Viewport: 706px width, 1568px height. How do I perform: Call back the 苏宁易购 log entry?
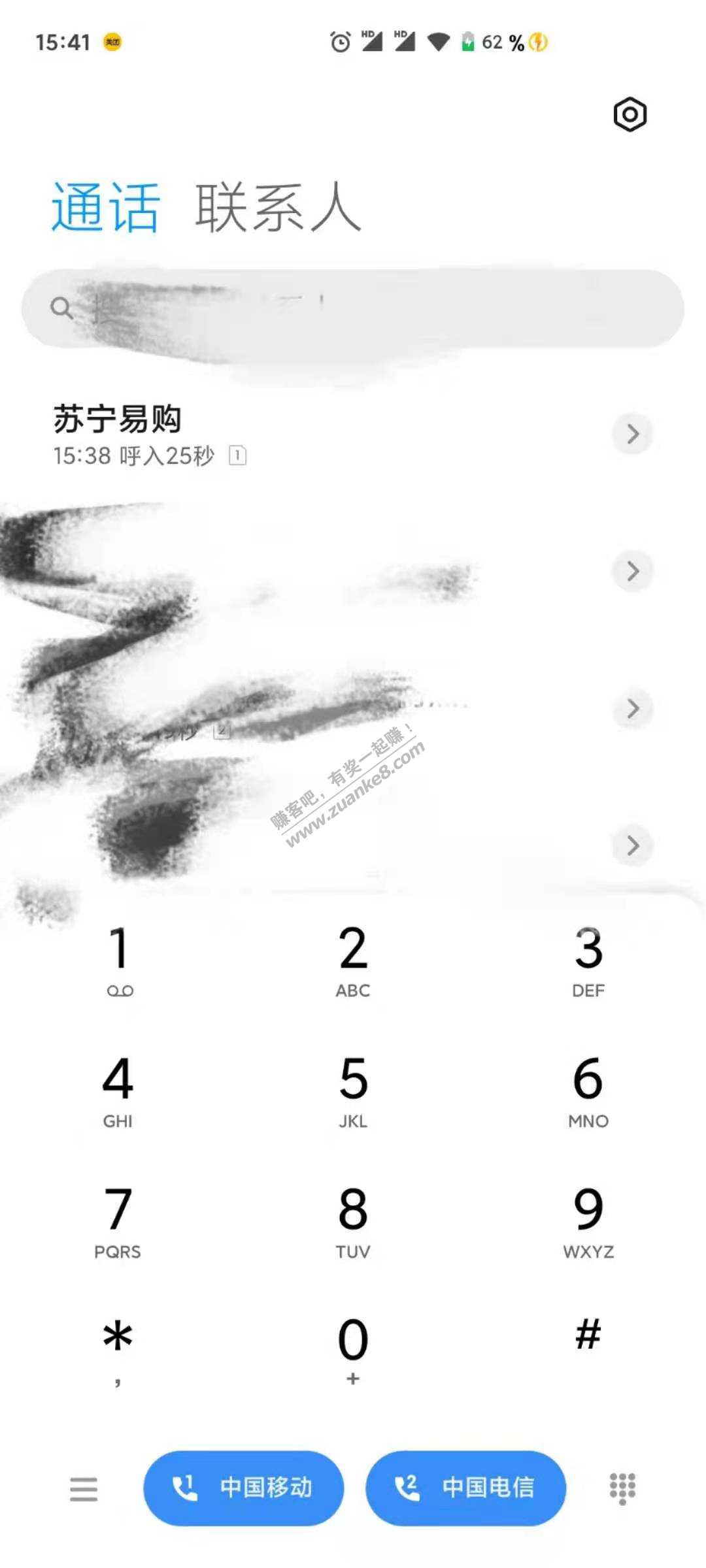[261, 434]
